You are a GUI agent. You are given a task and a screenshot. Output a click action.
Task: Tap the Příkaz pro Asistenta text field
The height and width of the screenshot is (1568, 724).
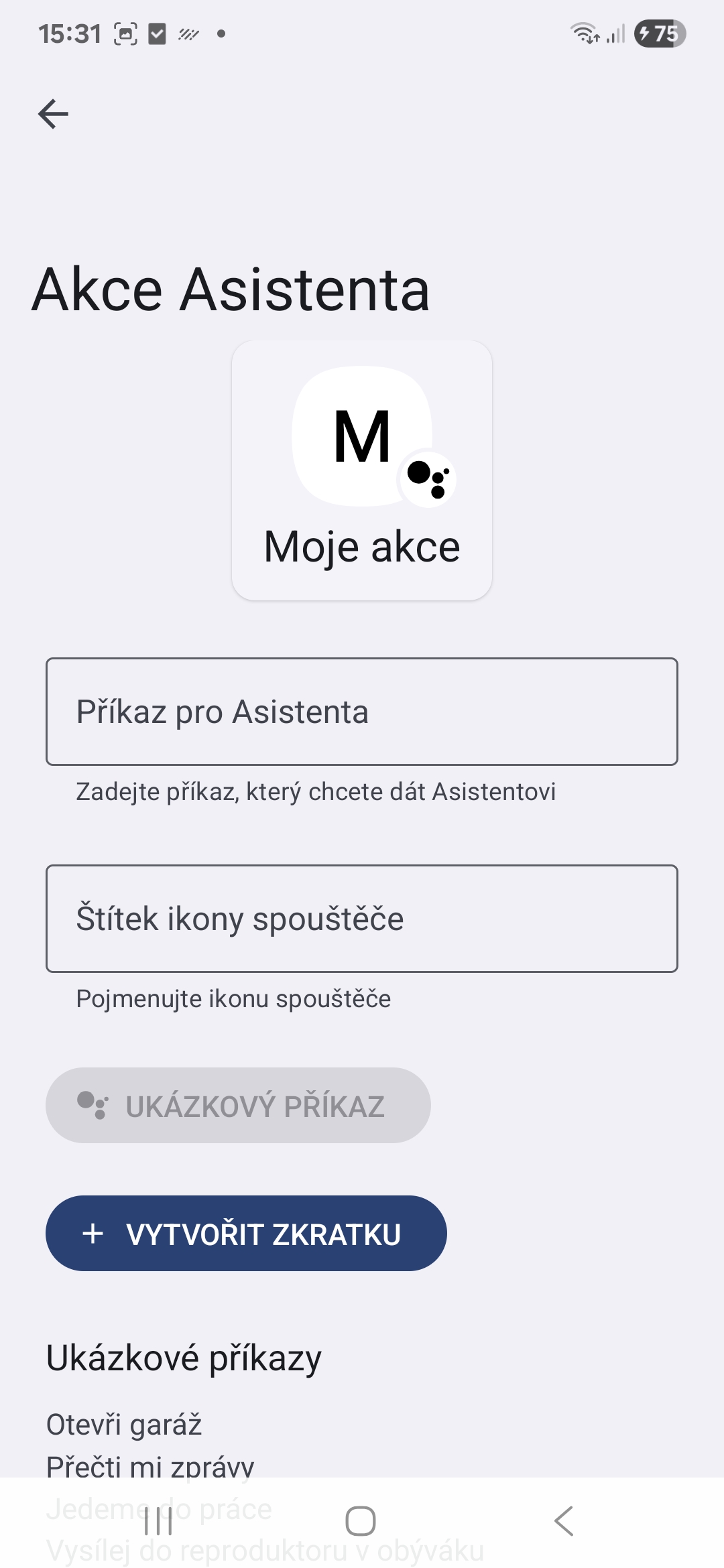361,712
